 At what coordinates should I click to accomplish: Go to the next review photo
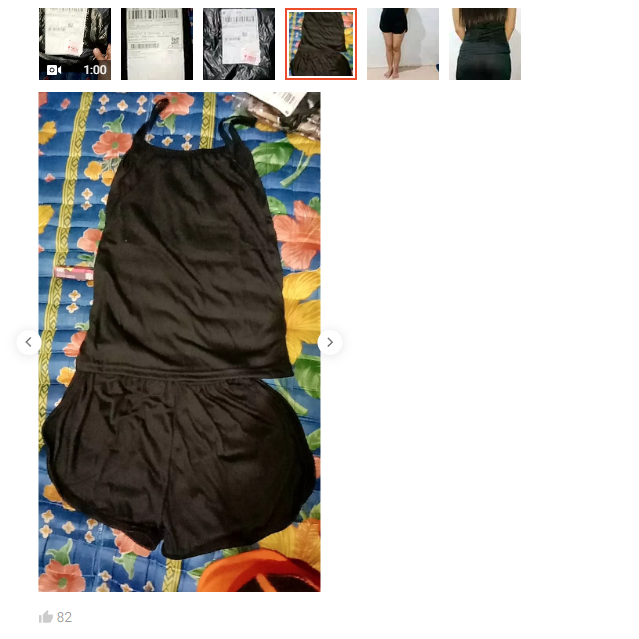[330, 342]
